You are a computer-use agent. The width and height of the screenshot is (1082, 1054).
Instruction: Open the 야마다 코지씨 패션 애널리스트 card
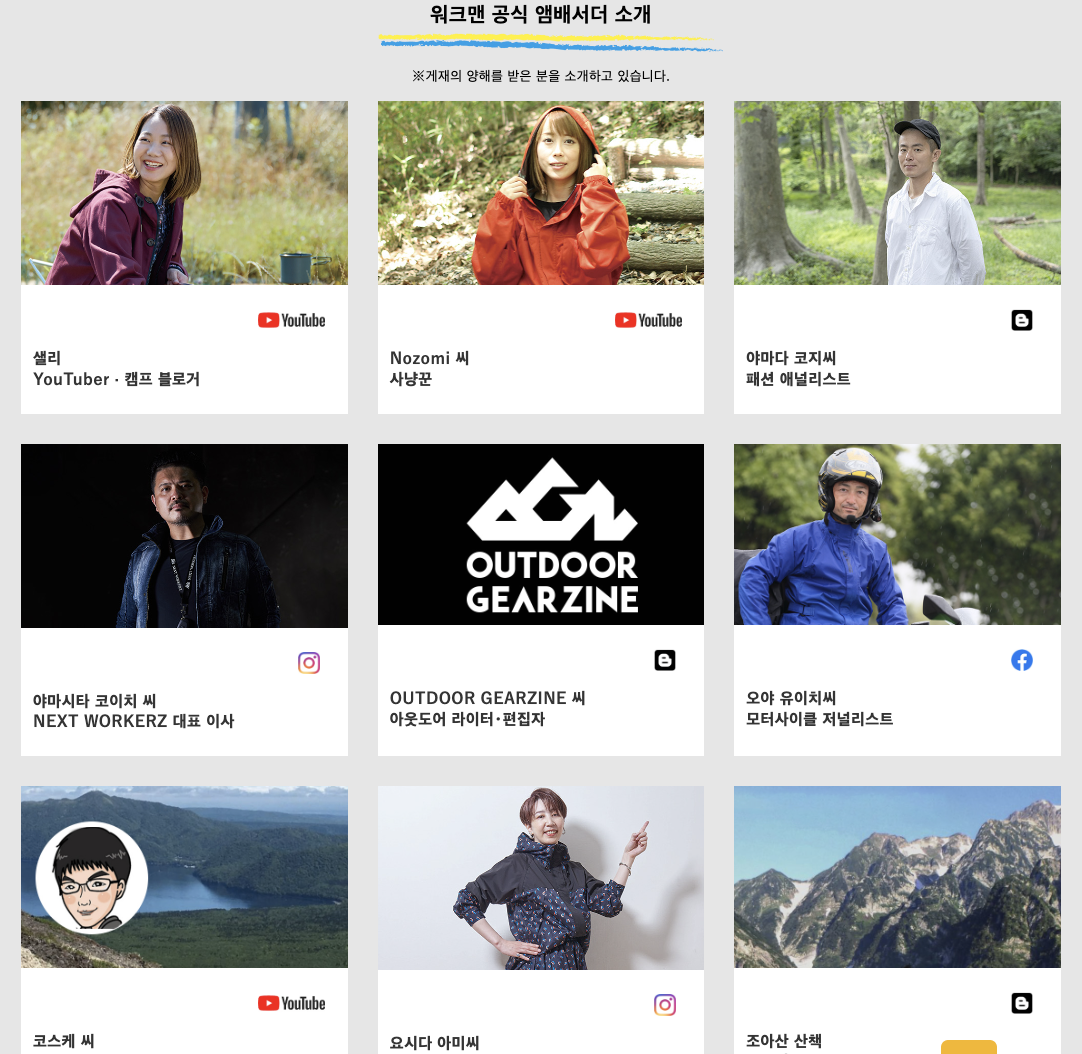coord(897,257)
